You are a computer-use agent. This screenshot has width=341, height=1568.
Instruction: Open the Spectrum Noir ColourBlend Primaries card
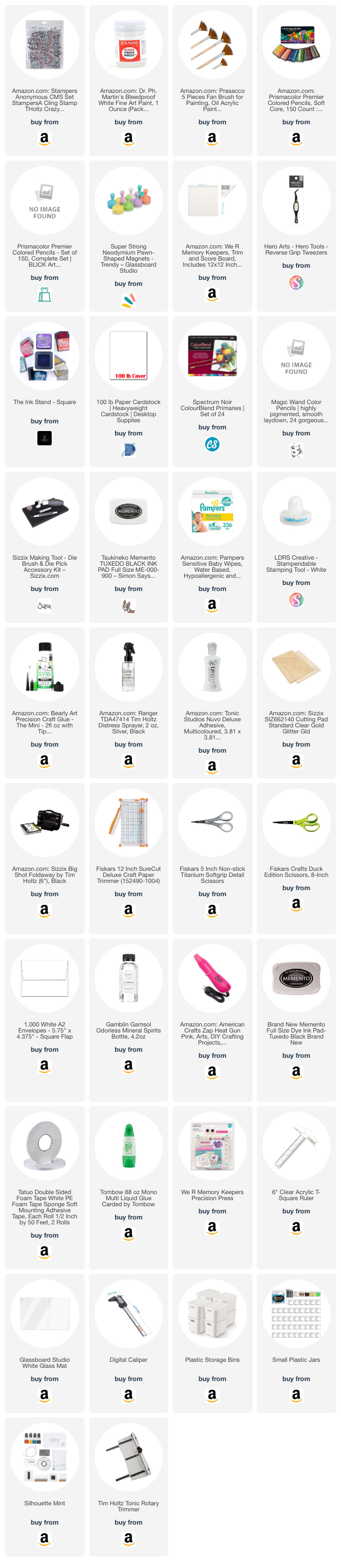click(212, 391)
